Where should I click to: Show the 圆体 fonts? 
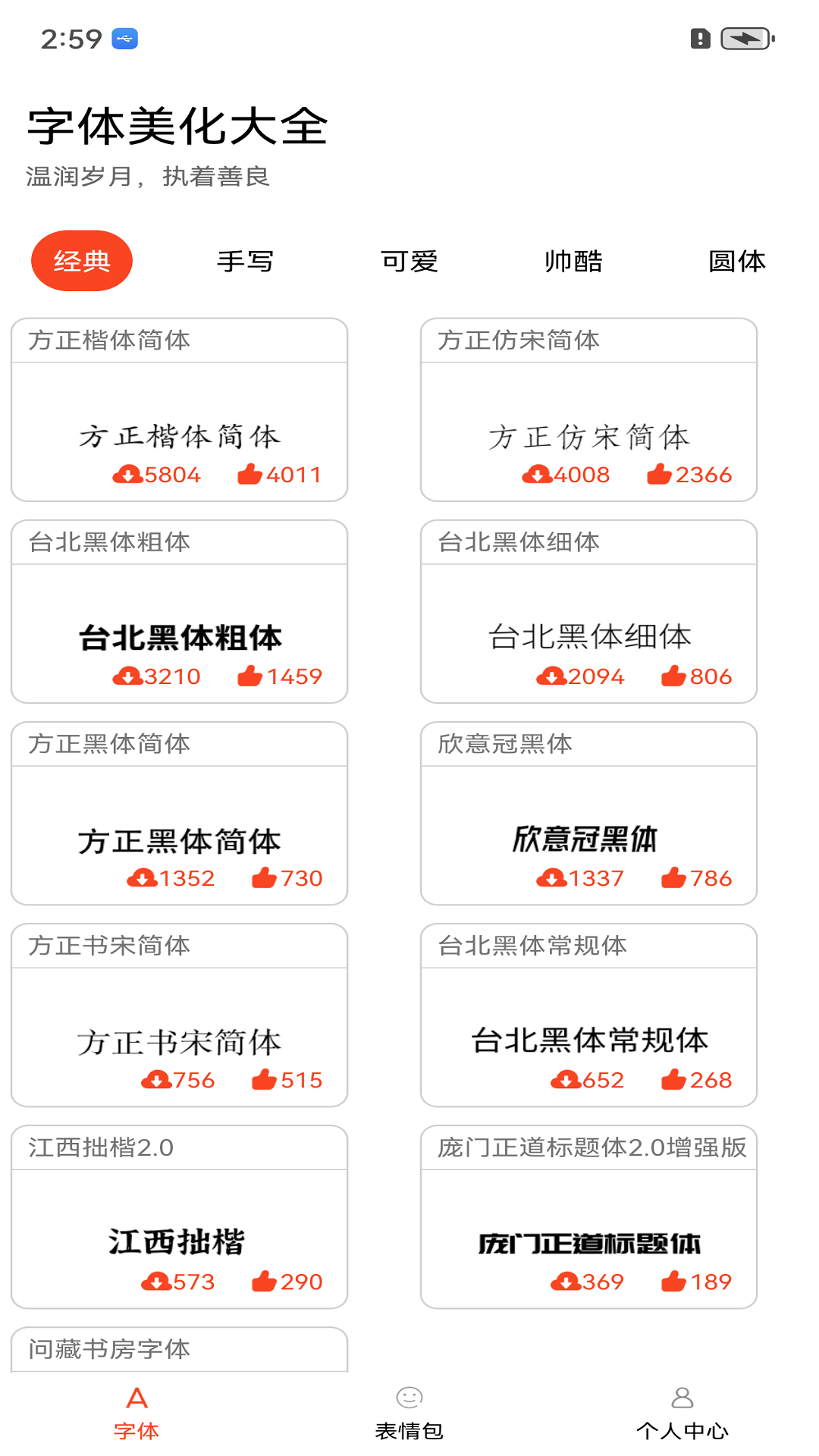(x=736, y=261)
